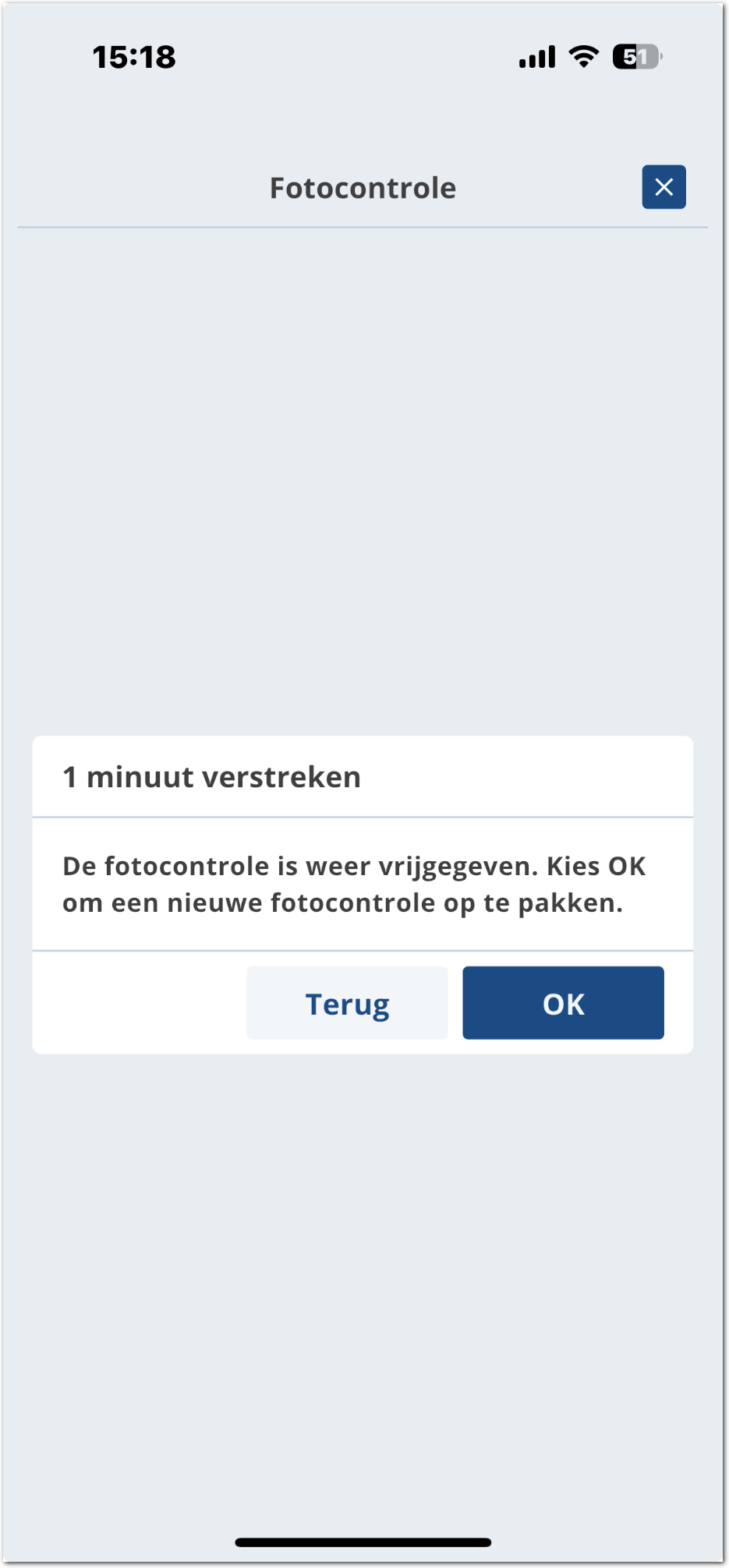
Task: Close the Fotocontrole screen
Action: (x=664, y=187)
